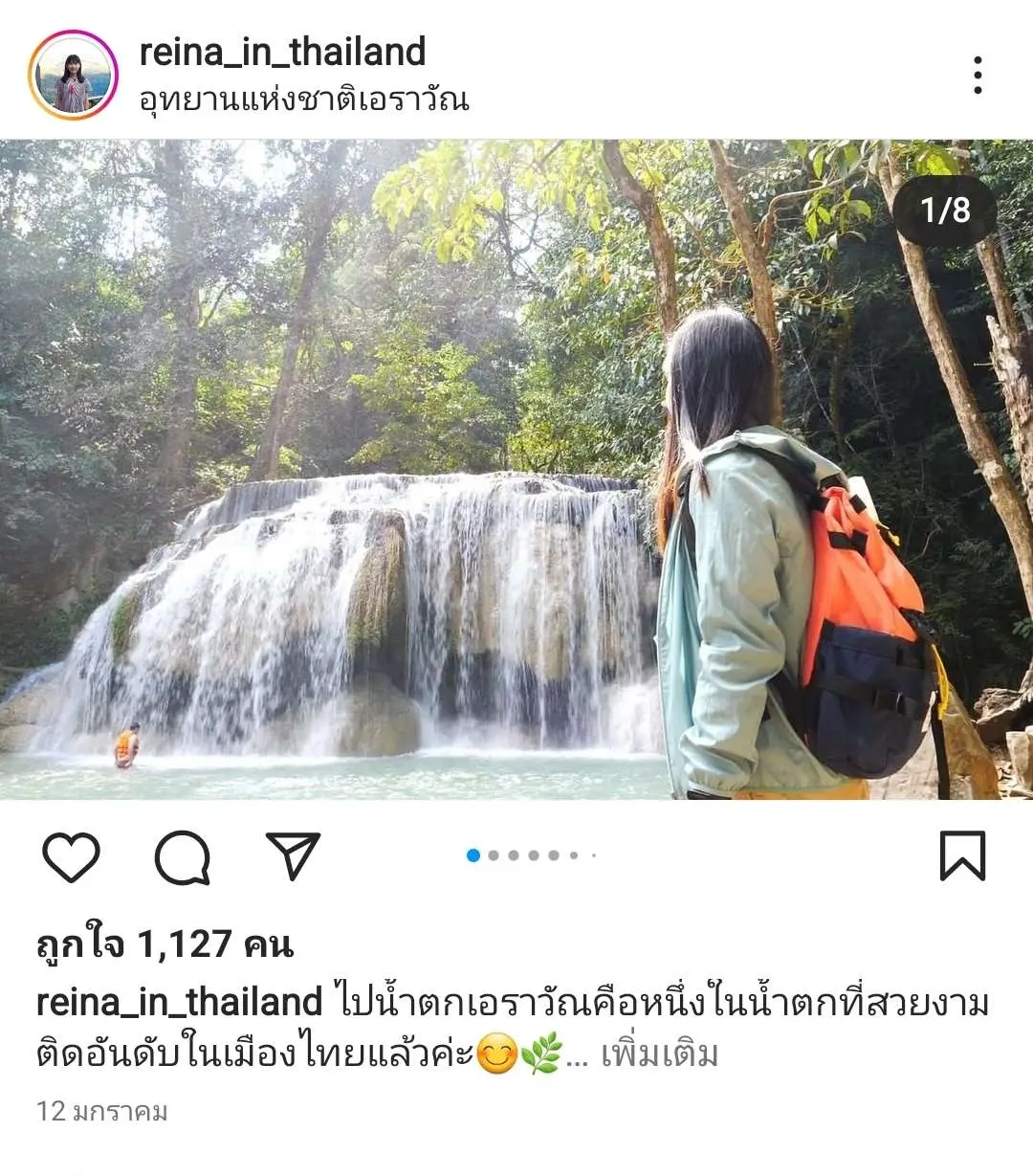Tap reina_in_thailand username in the caption
The width and height of the screenshot is (1033, 1176).
179,1002
